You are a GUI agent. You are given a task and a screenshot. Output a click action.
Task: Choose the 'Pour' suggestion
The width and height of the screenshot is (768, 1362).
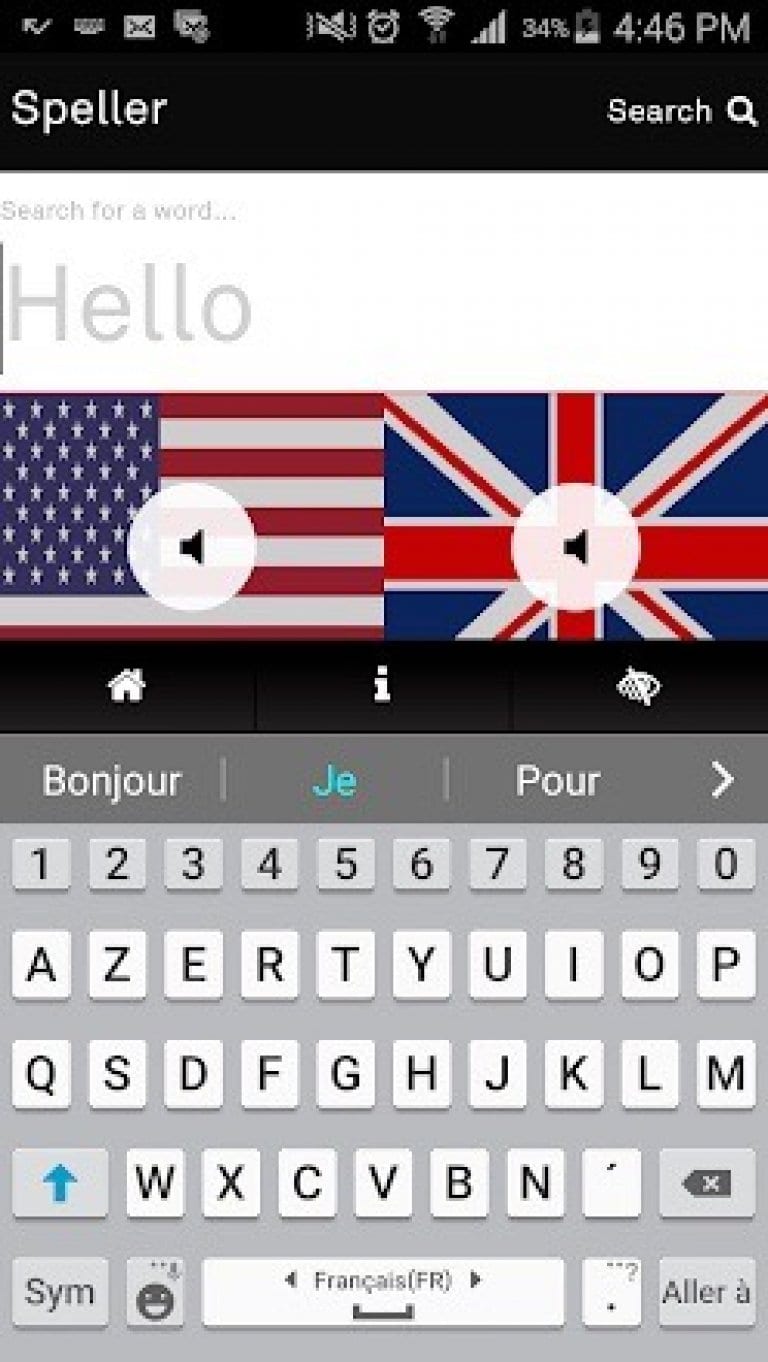tap(557, 780)
